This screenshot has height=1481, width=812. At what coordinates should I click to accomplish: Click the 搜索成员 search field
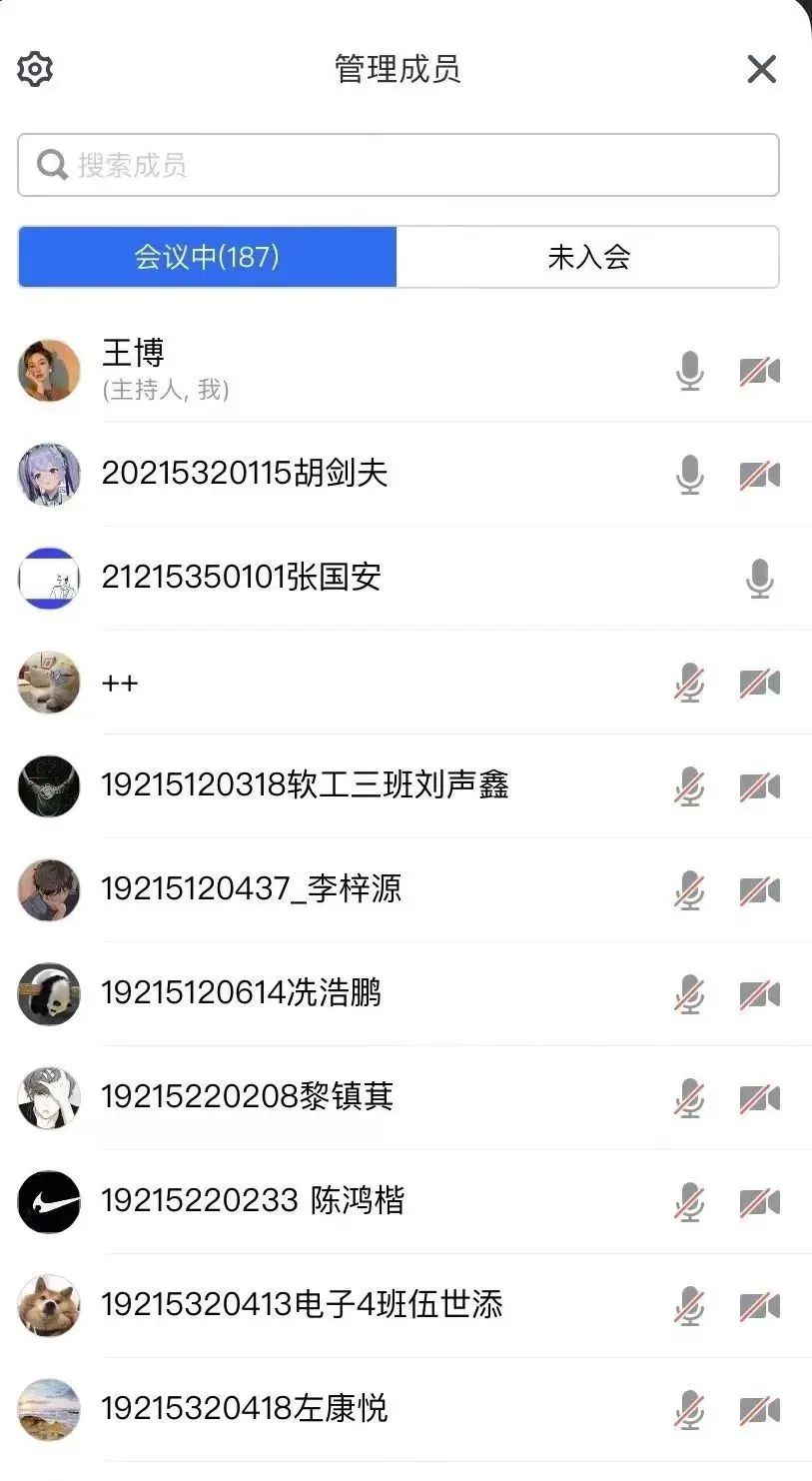(x=398, y=165)
